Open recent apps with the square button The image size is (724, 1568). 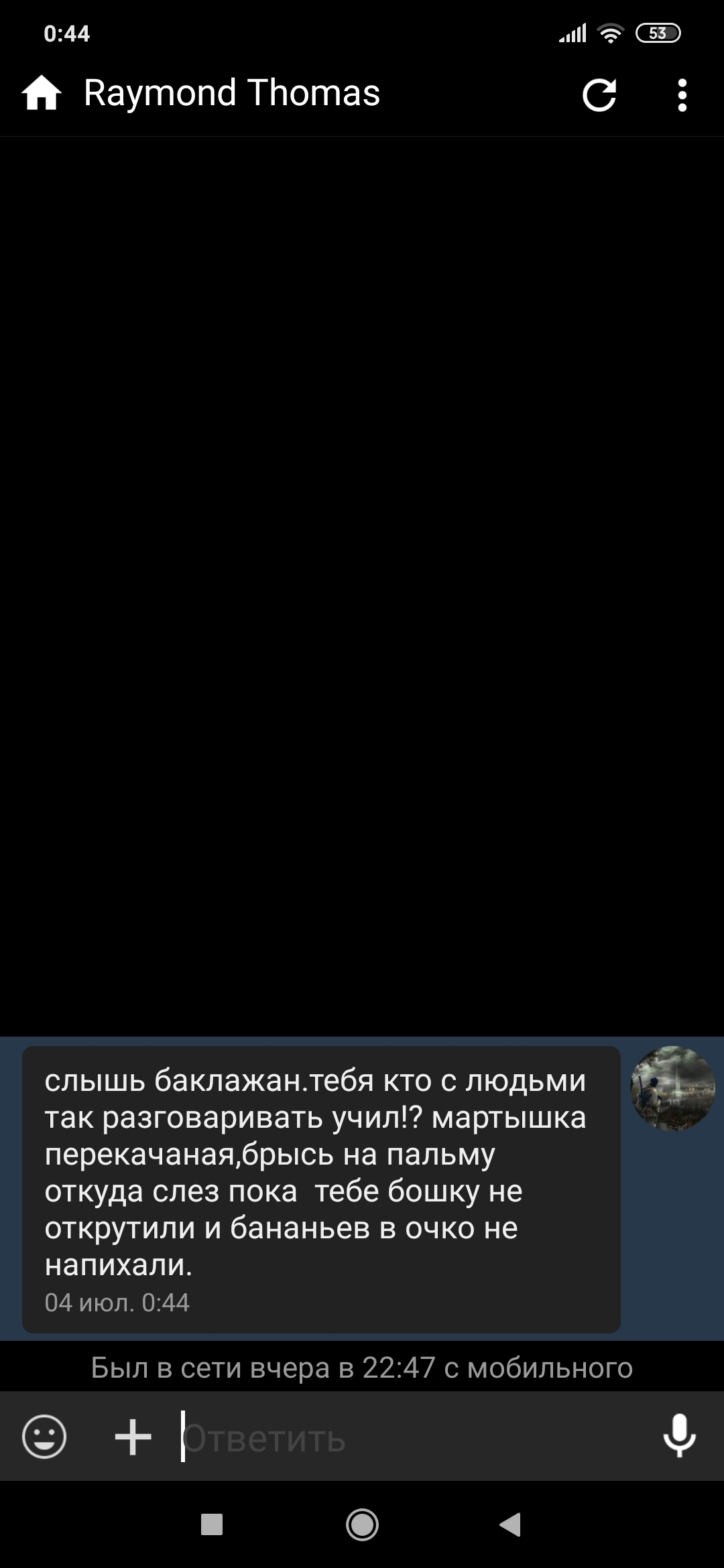click(x=212, y=1524)
